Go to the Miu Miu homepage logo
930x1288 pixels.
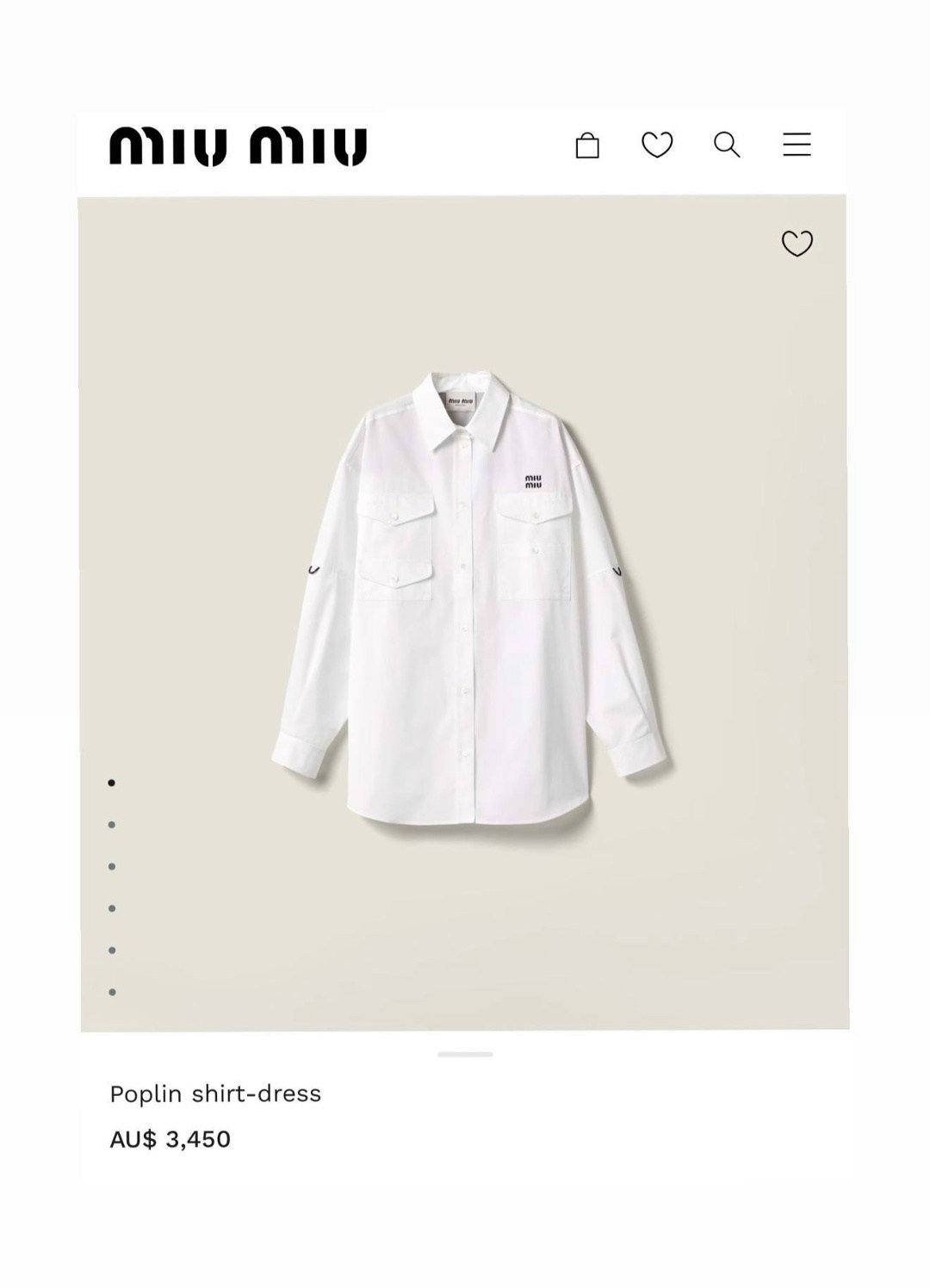238,146
